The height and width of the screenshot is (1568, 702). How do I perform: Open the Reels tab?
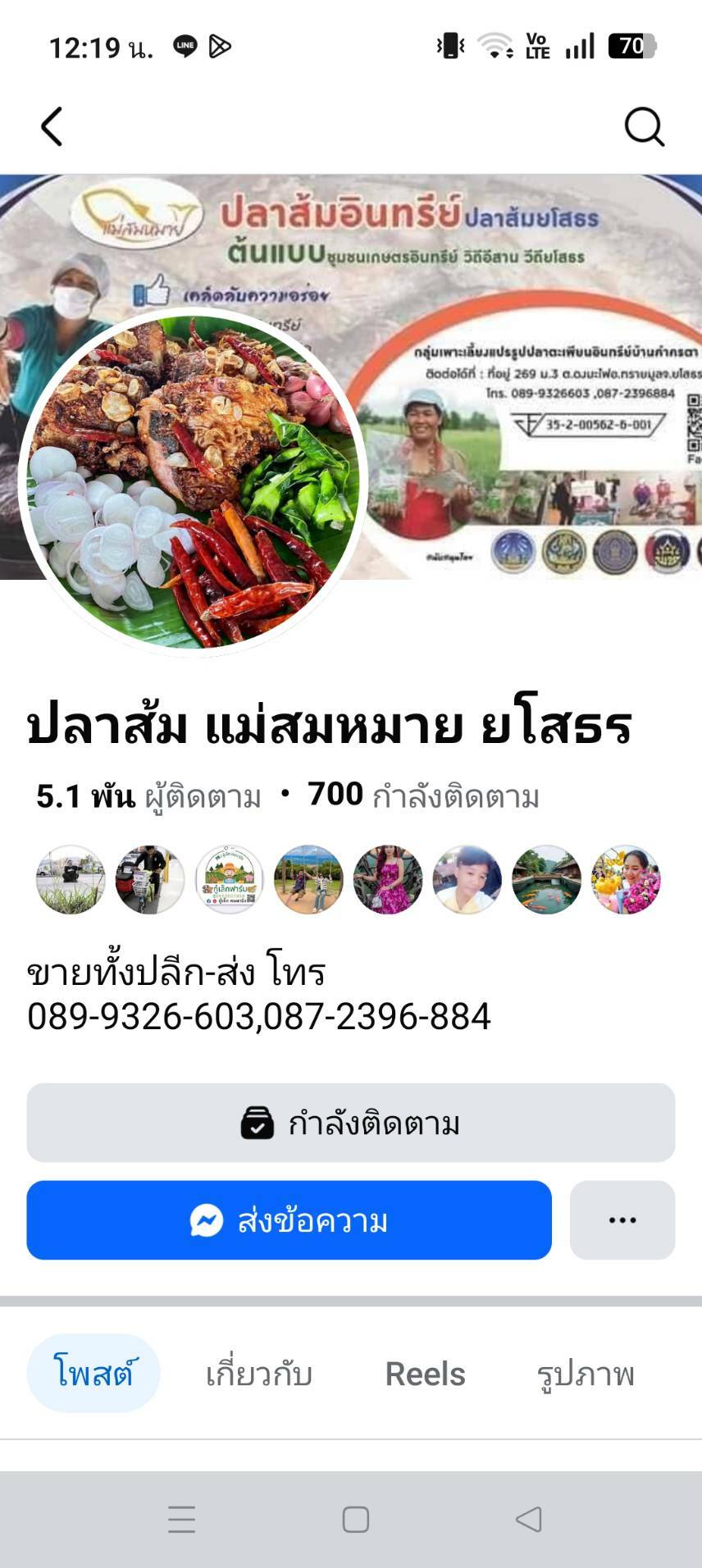pos(425,1374)
